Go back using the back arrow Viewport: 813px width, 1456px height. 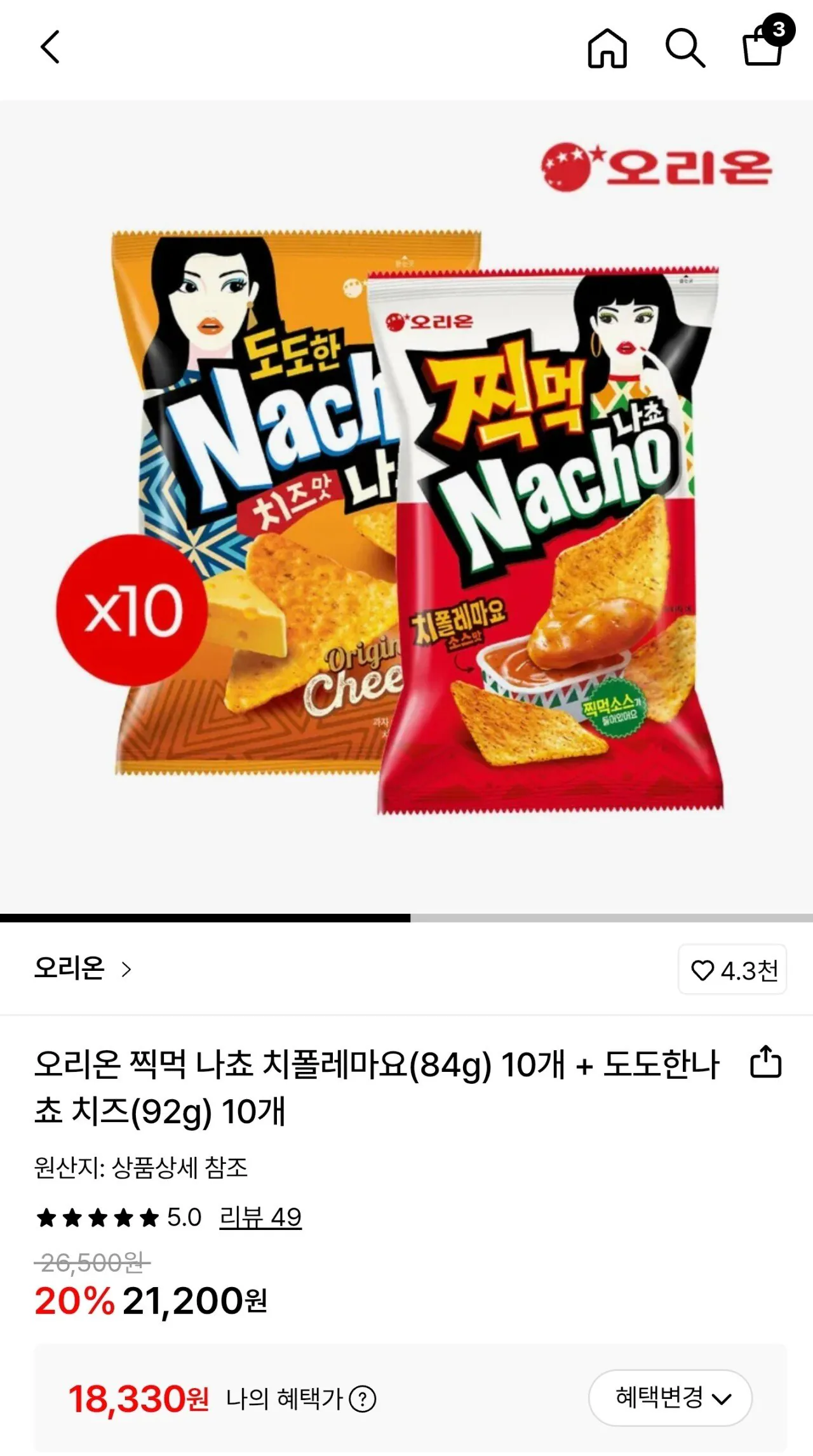coord(50,47)
